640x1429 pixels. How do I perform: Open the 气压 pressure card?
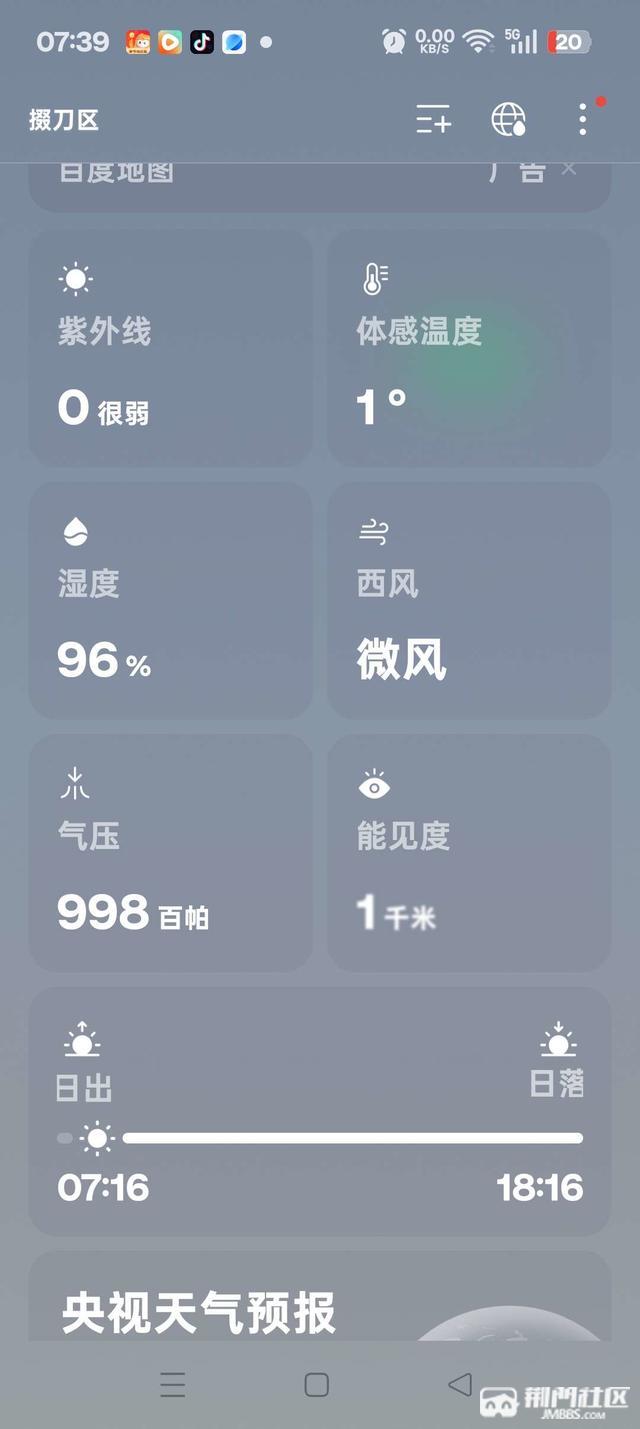click(x=170, y=852)
